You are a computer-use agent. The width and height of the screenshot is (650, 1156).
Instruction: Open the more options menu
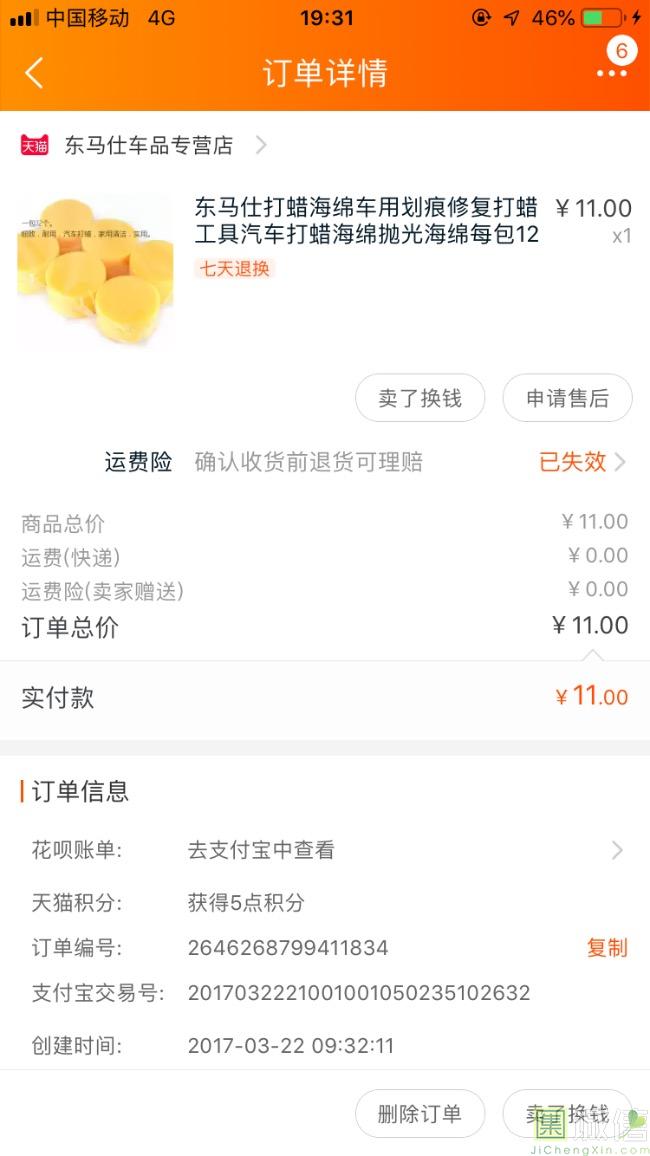pos(611,73)
